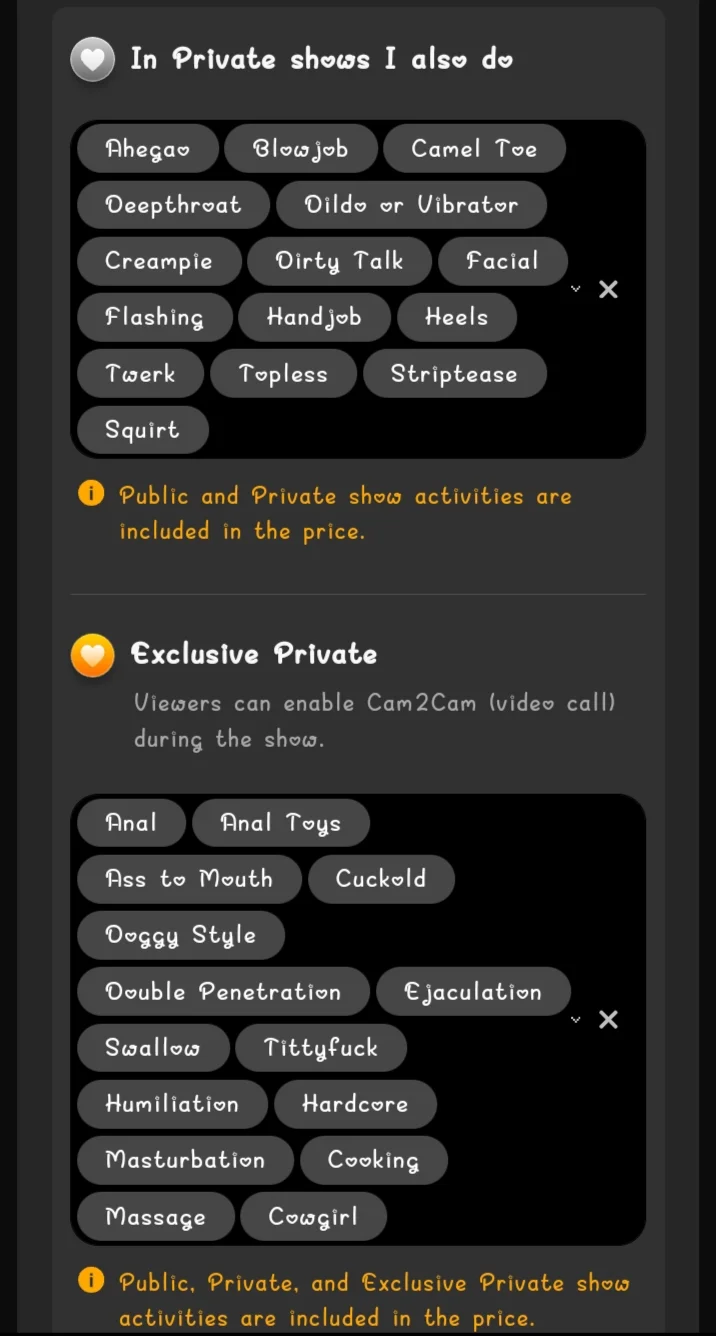Viewport: 716px width, 1336px height.
Task: Tap the Cuckold chip
Action: (381, 879)
